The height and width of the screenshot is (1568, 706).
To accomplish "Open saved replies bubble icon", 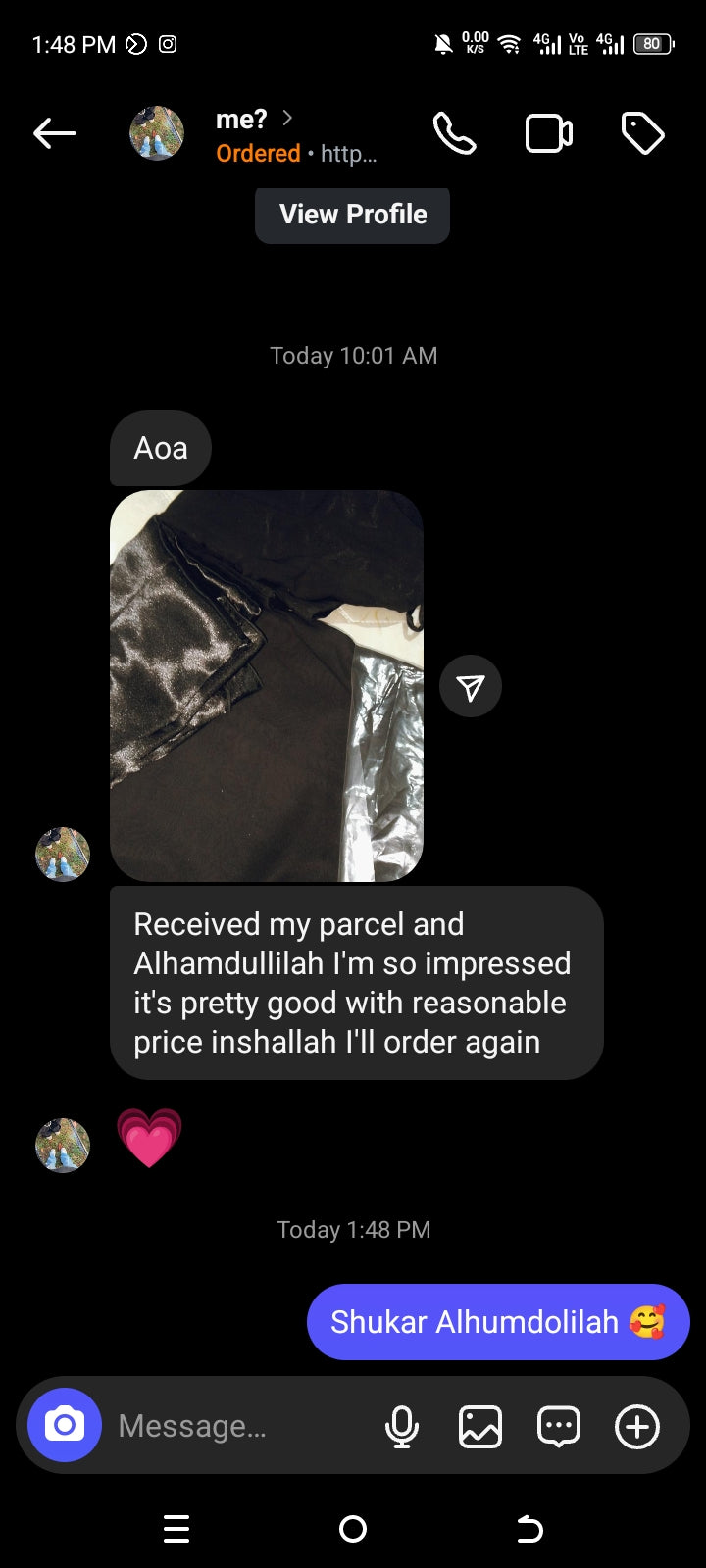I will click(559, 1426).
